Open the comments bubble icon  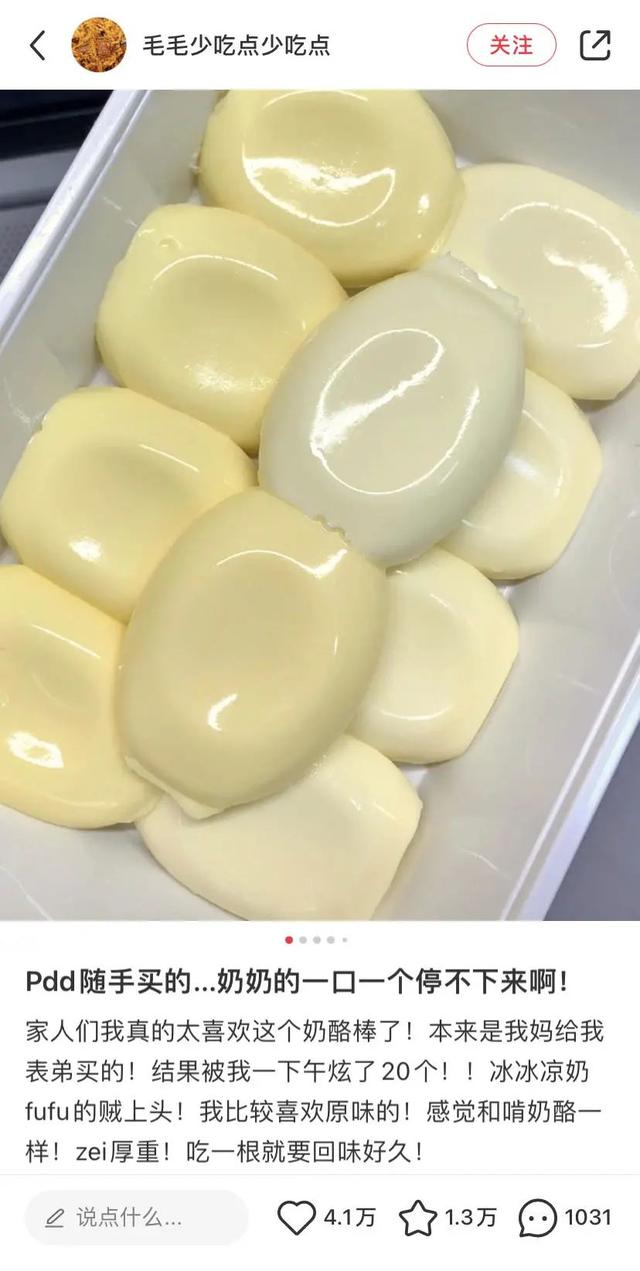pyautogui.click(x=538, y=1217)
